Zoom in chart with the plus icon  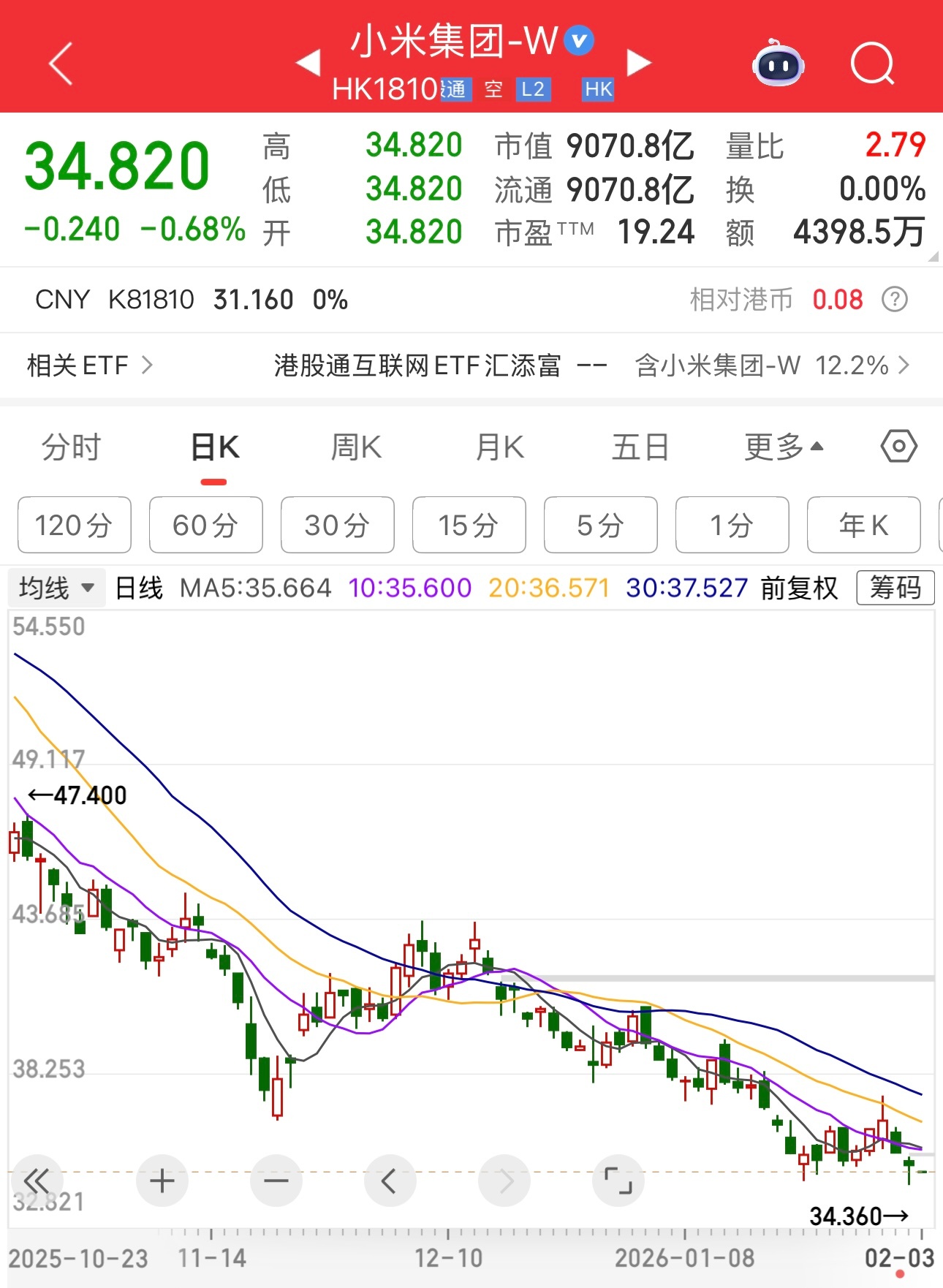pos(161,1180)
